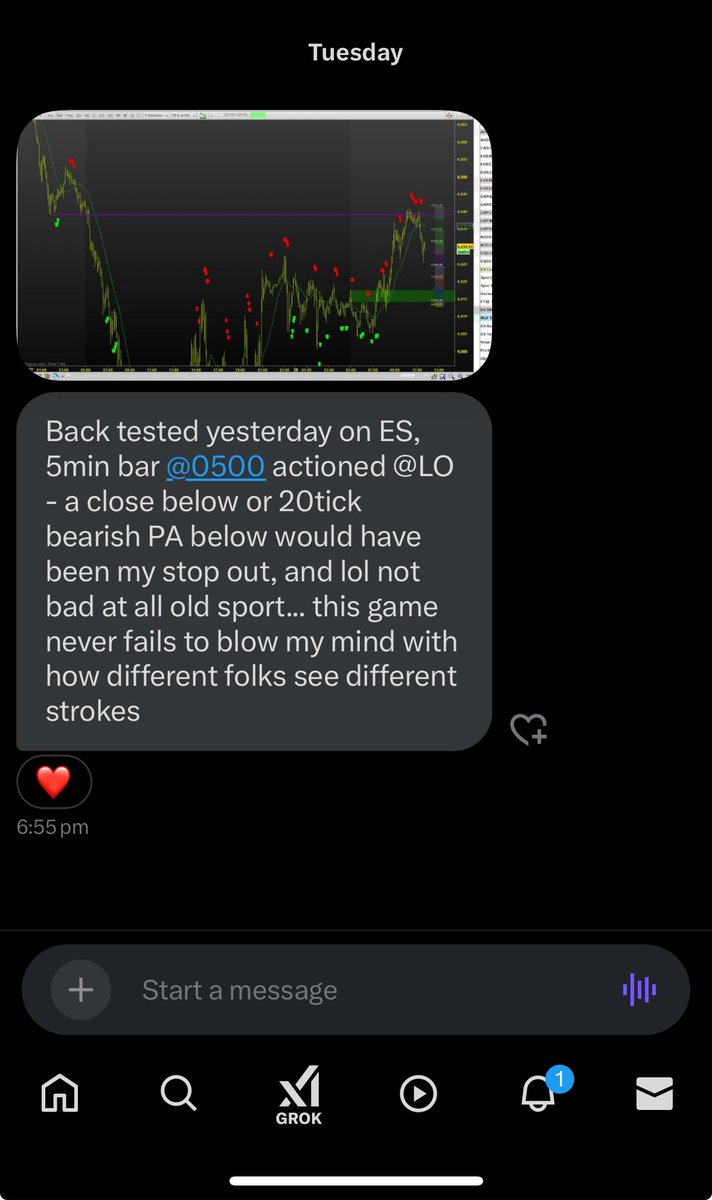This screenshot has height=1200, width=712.
Task: Open the plus attachment button
Action: 81,990
